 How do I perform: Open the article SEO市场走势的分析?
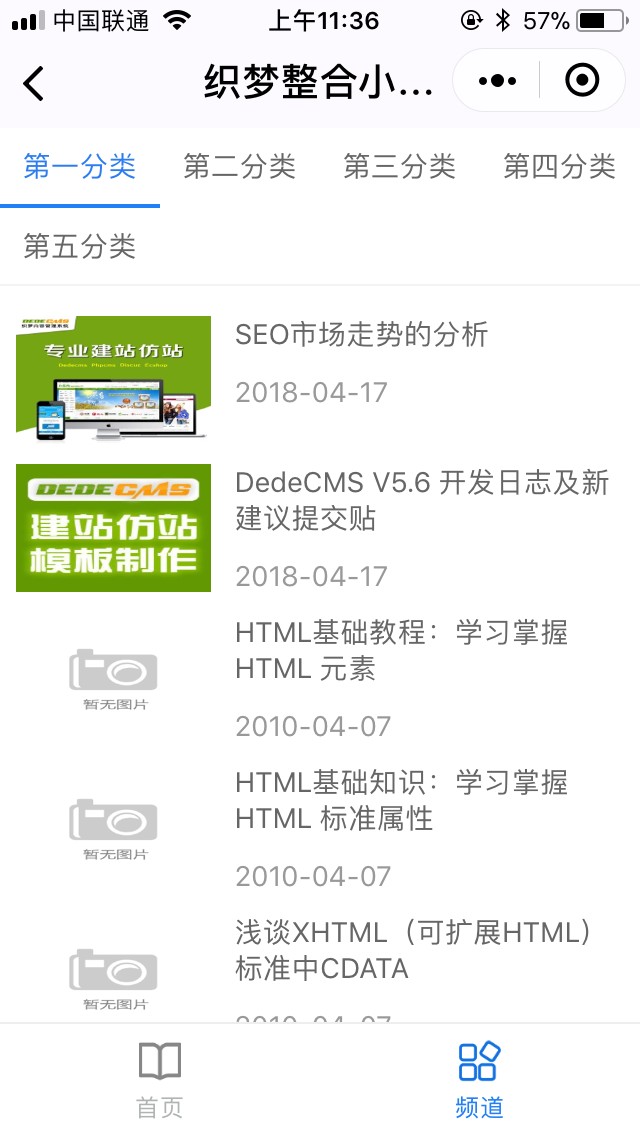pyautogui.click(x=361, y=335)
